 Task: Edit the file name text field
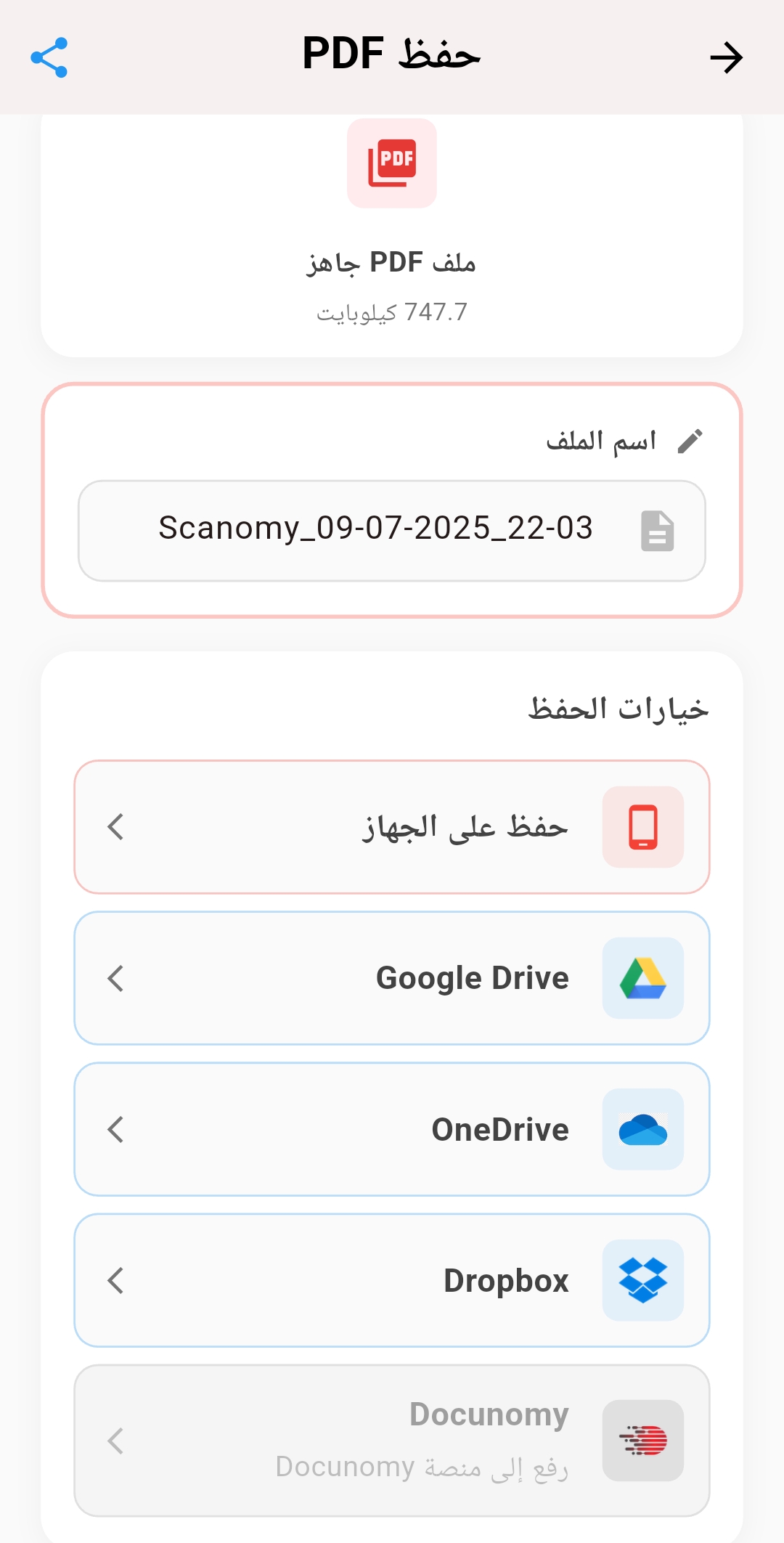(x=376, y=529)
